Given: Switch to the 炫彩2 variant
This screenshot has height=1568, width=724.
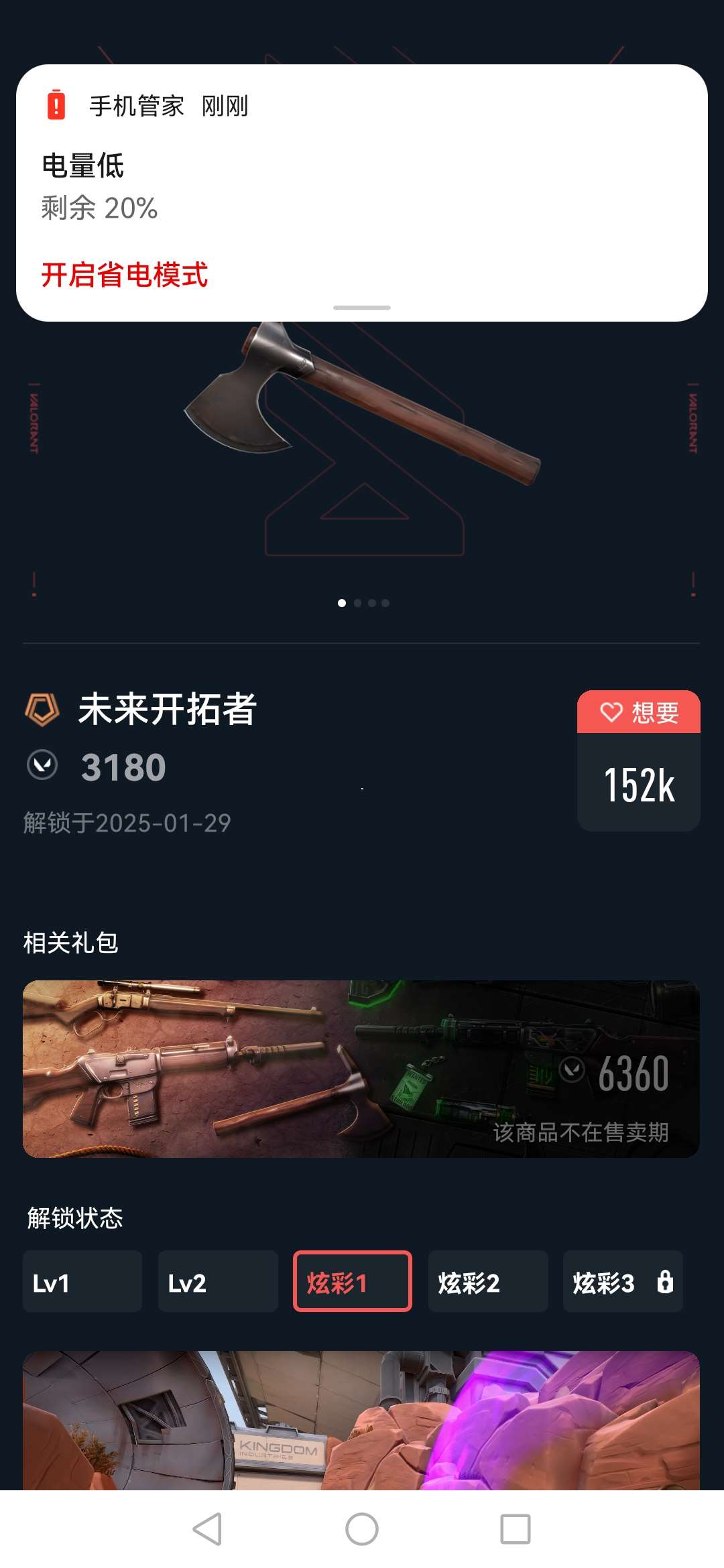Looking at the screenshot, I should point(488,1281).
